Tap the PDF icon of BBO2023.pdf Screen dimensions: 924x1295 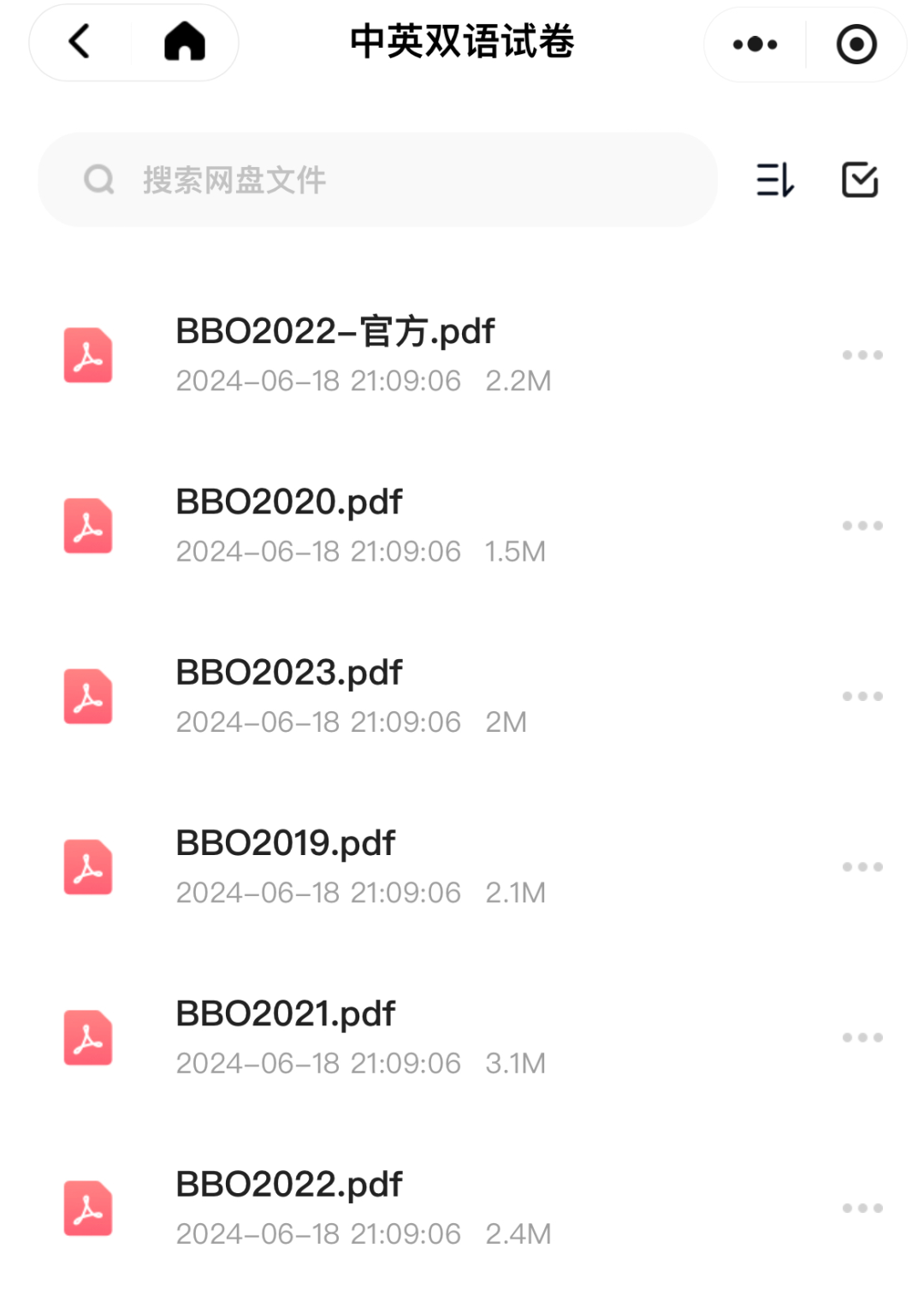(x=88, y=695)
